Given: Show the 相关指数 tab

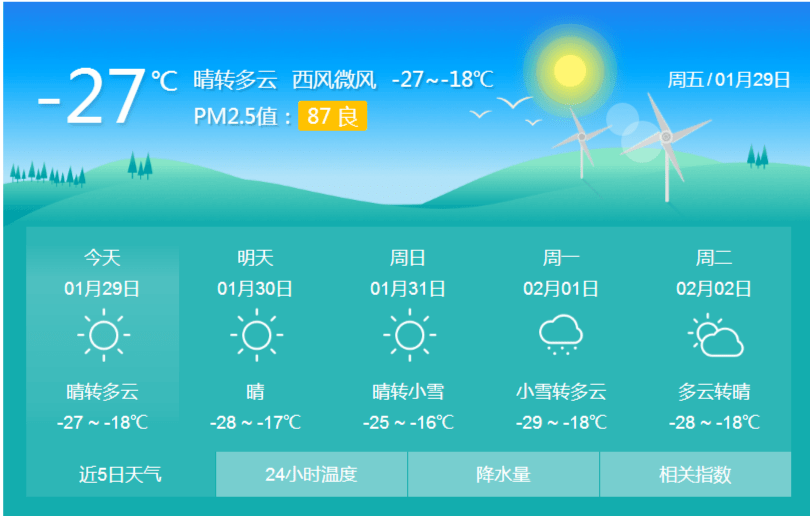Looking at the screenshot, I should click(695, 474).
